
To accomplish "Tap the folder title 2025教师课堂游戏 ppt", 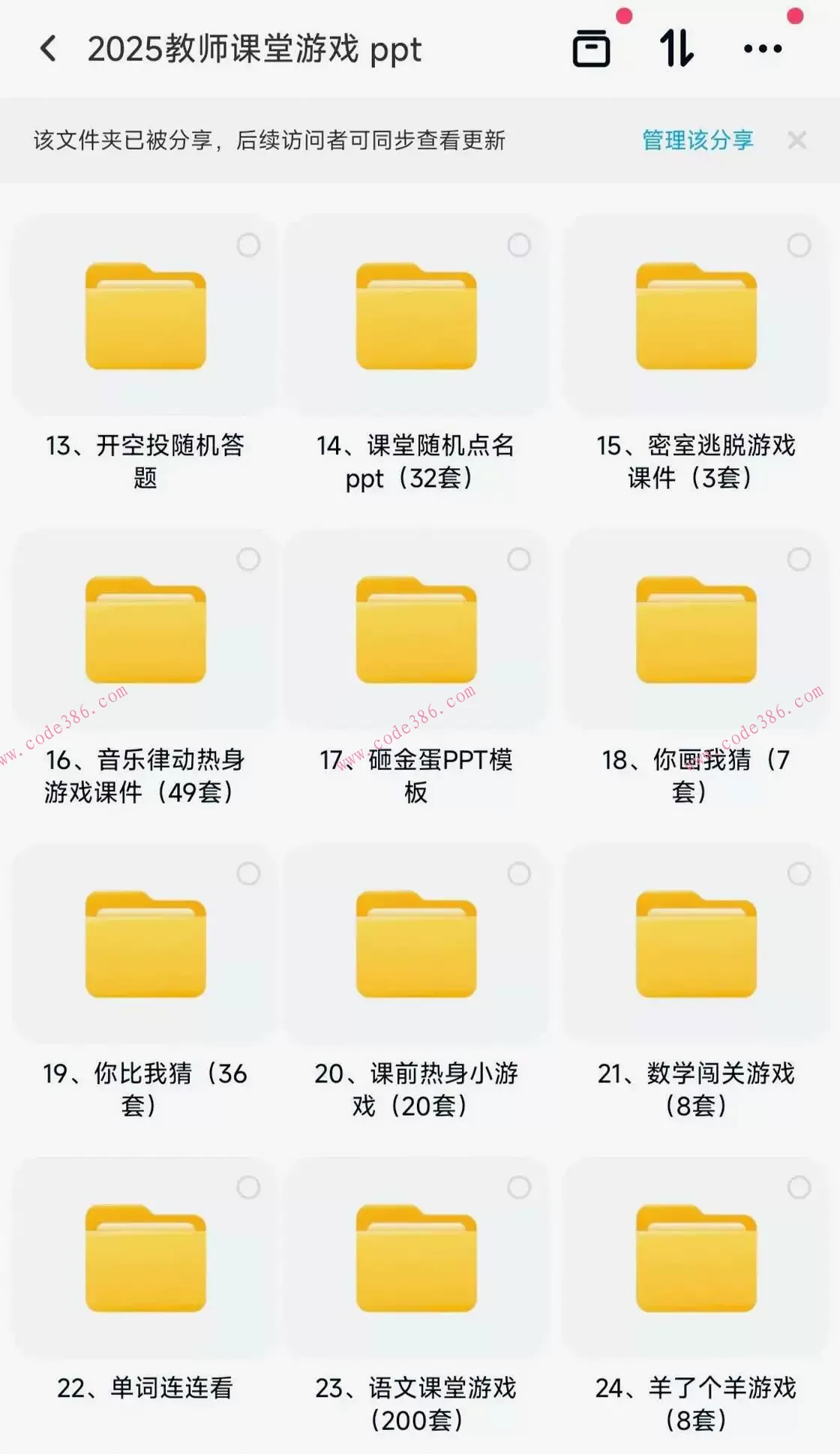I will click(x=255, y=50).
